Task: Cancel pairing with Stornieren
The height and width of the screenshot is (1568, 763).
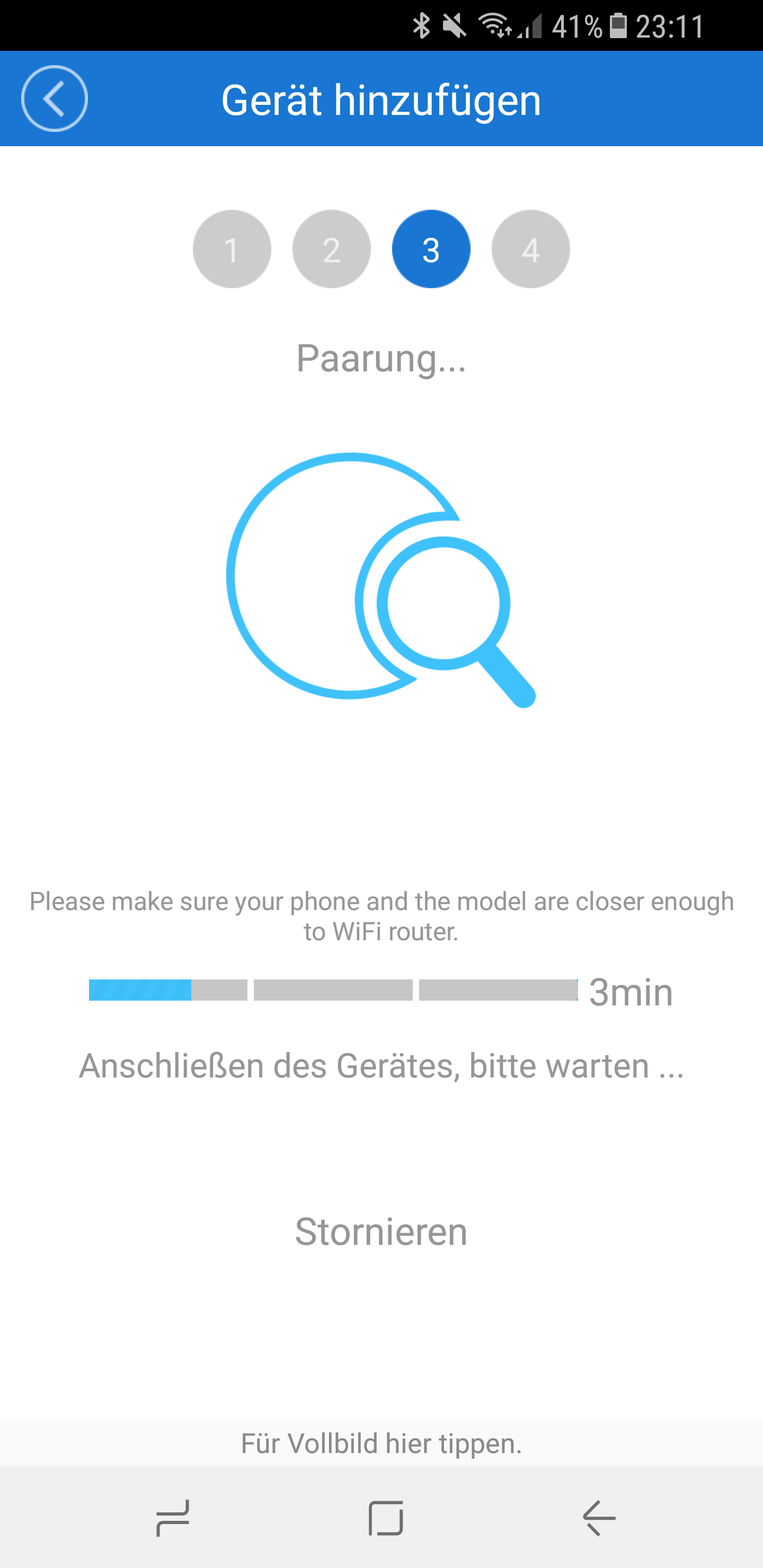Action: tap(381, 1232)
